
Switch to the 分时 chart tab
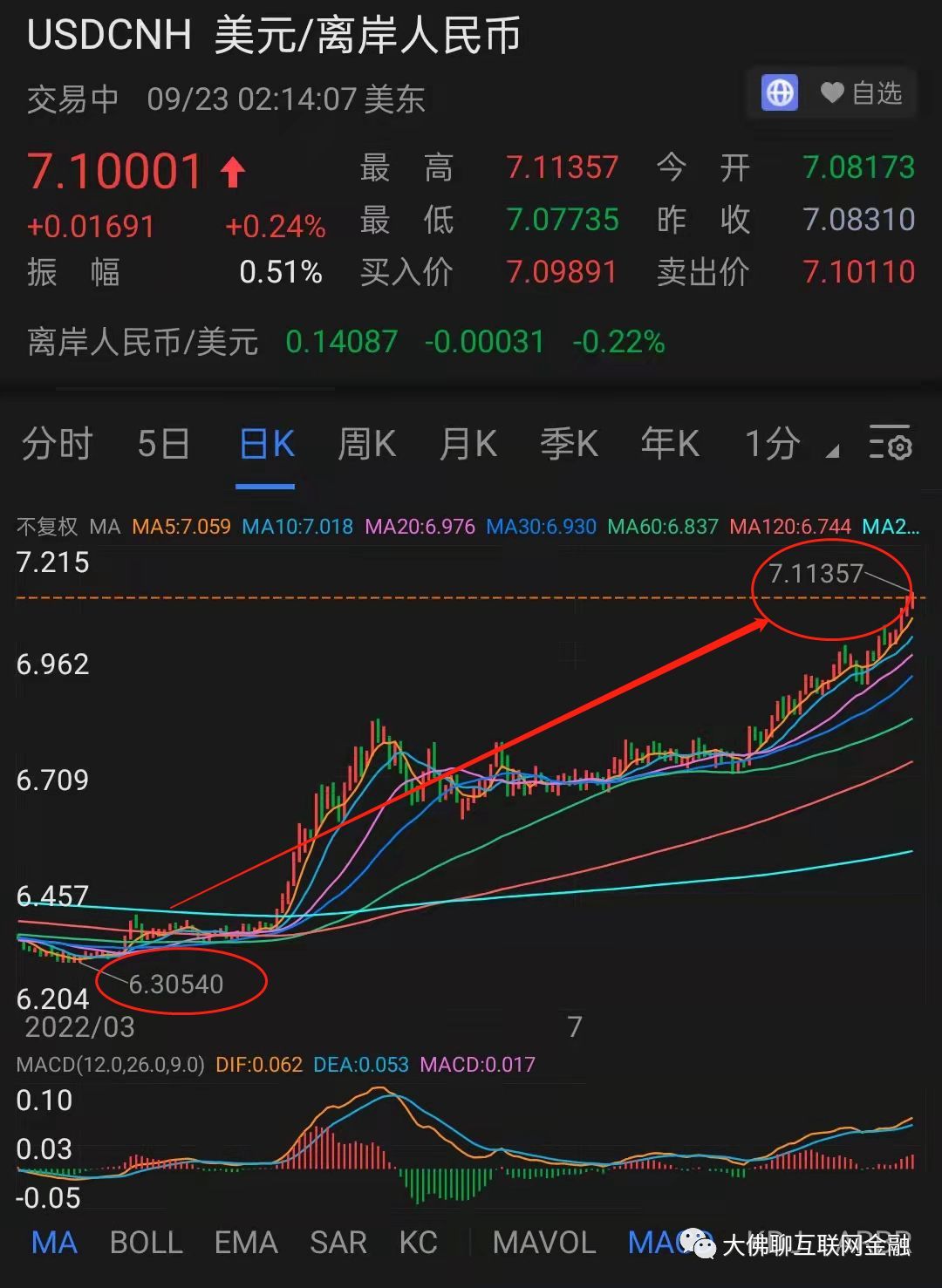pyautogui.click(x=56, y=445)
